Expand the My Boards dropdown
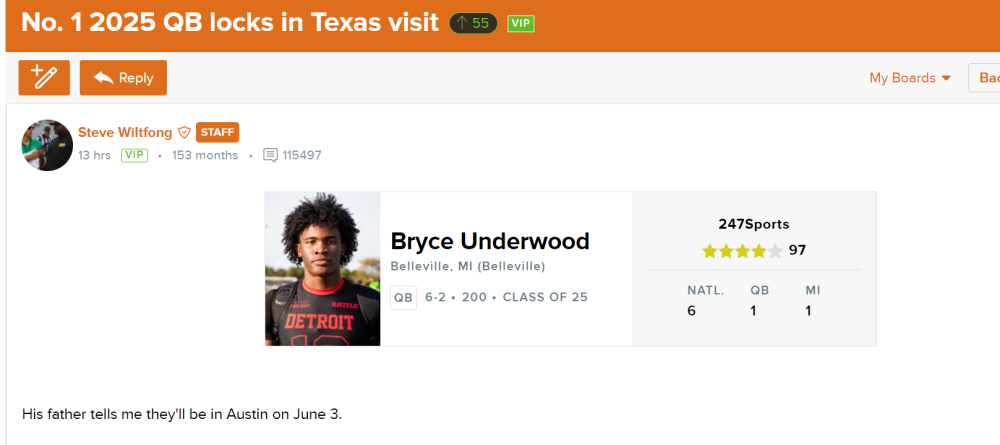 (x=909, y=78)
